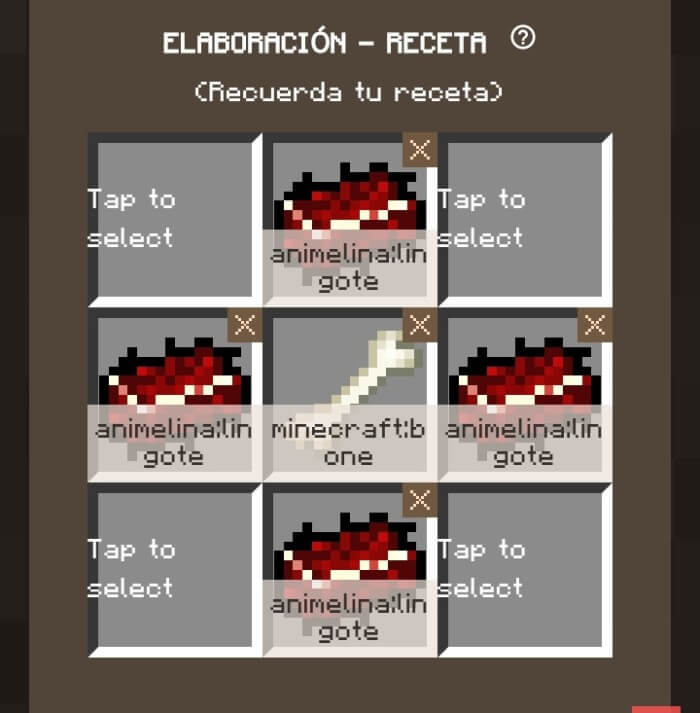700x713 pixels.
Task: Select item for bottom-left crafting slot
Action: [174, 569]
